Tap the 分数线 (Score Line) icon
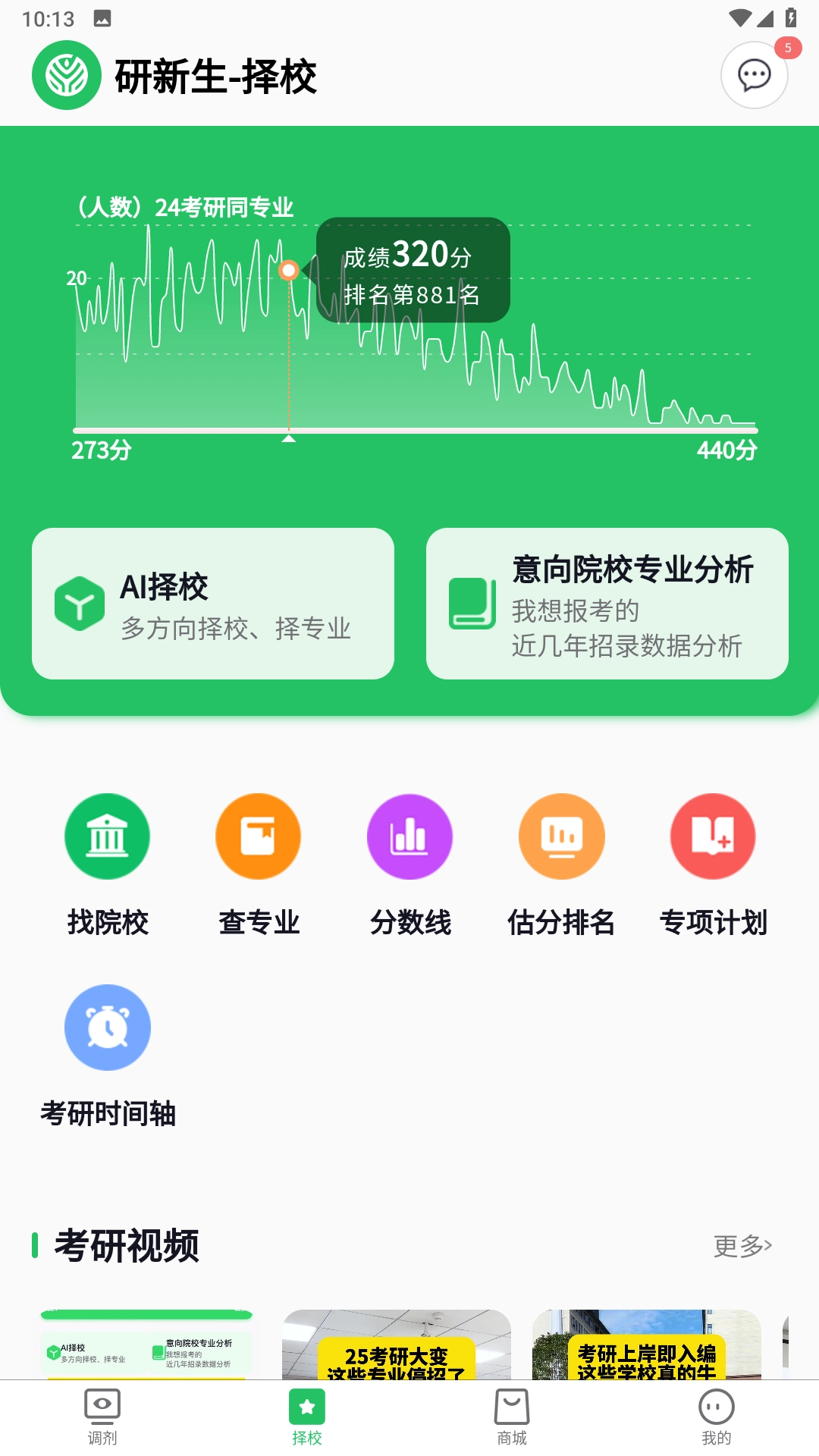The width and height of the screenshot is (819, 1456). pyautogui.click(x=409, y=836)
